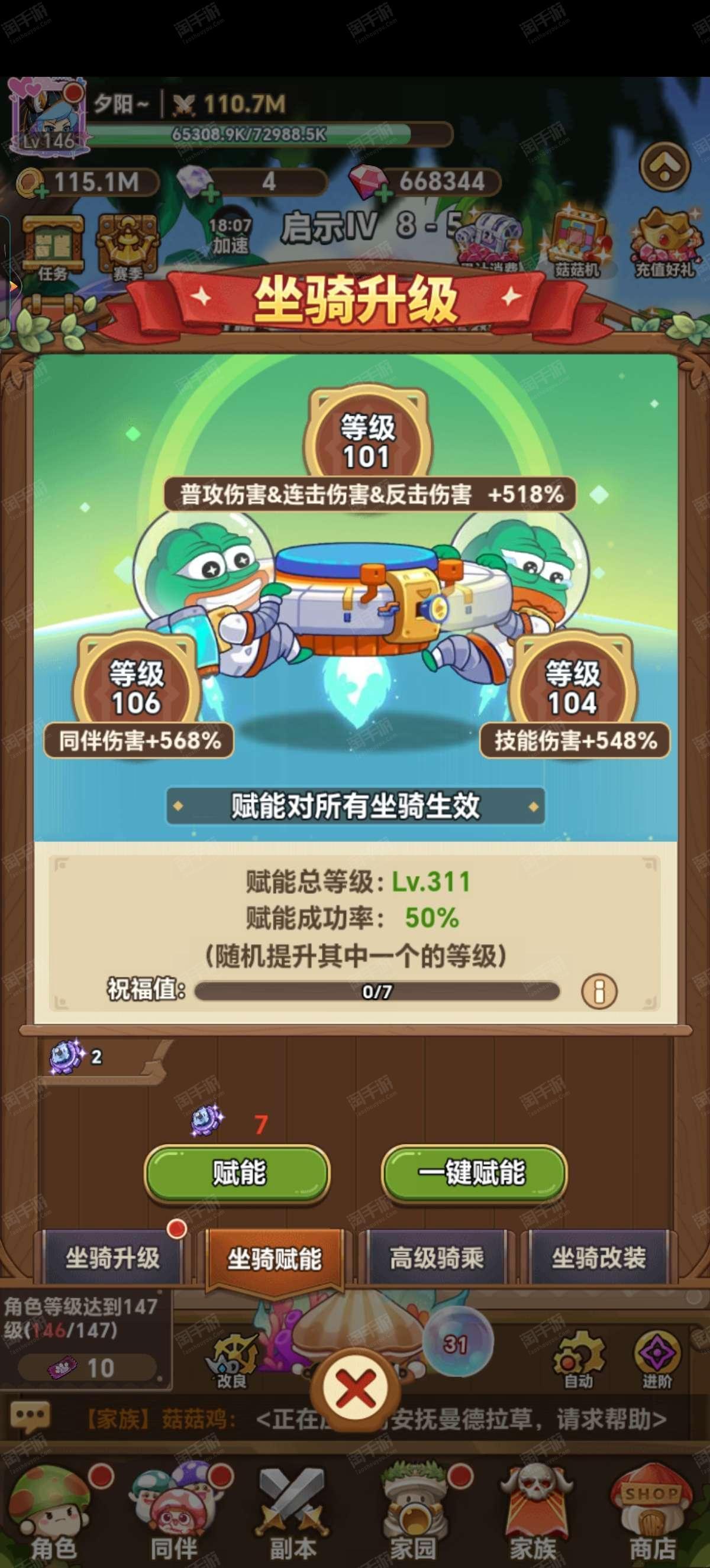
Task: Collapse the top menu with the arrow button
Action: click(x=665, y=166)
